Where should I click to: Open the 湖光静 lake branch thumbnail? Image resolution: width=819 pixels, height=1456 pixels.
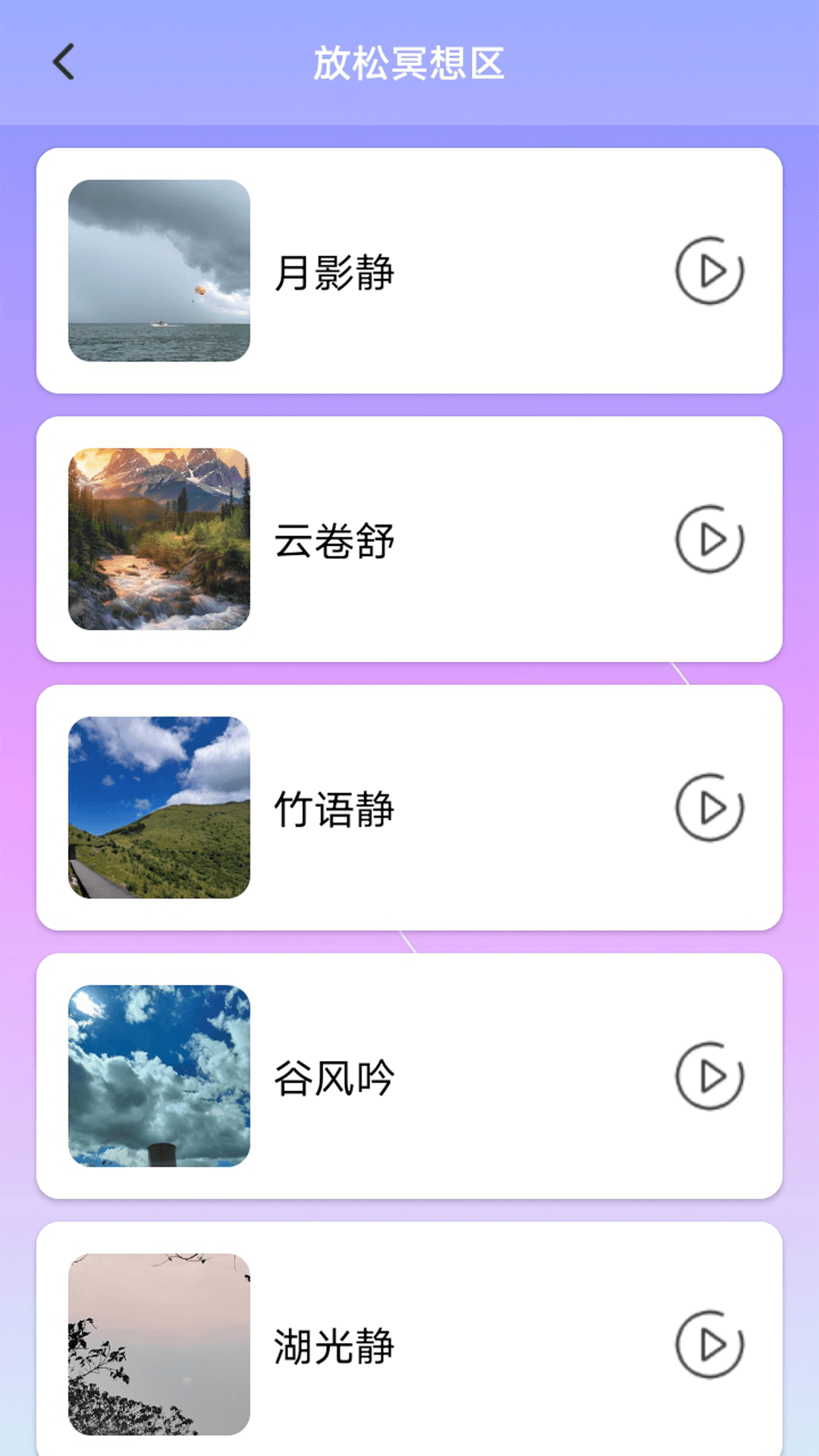(158, 1343)
